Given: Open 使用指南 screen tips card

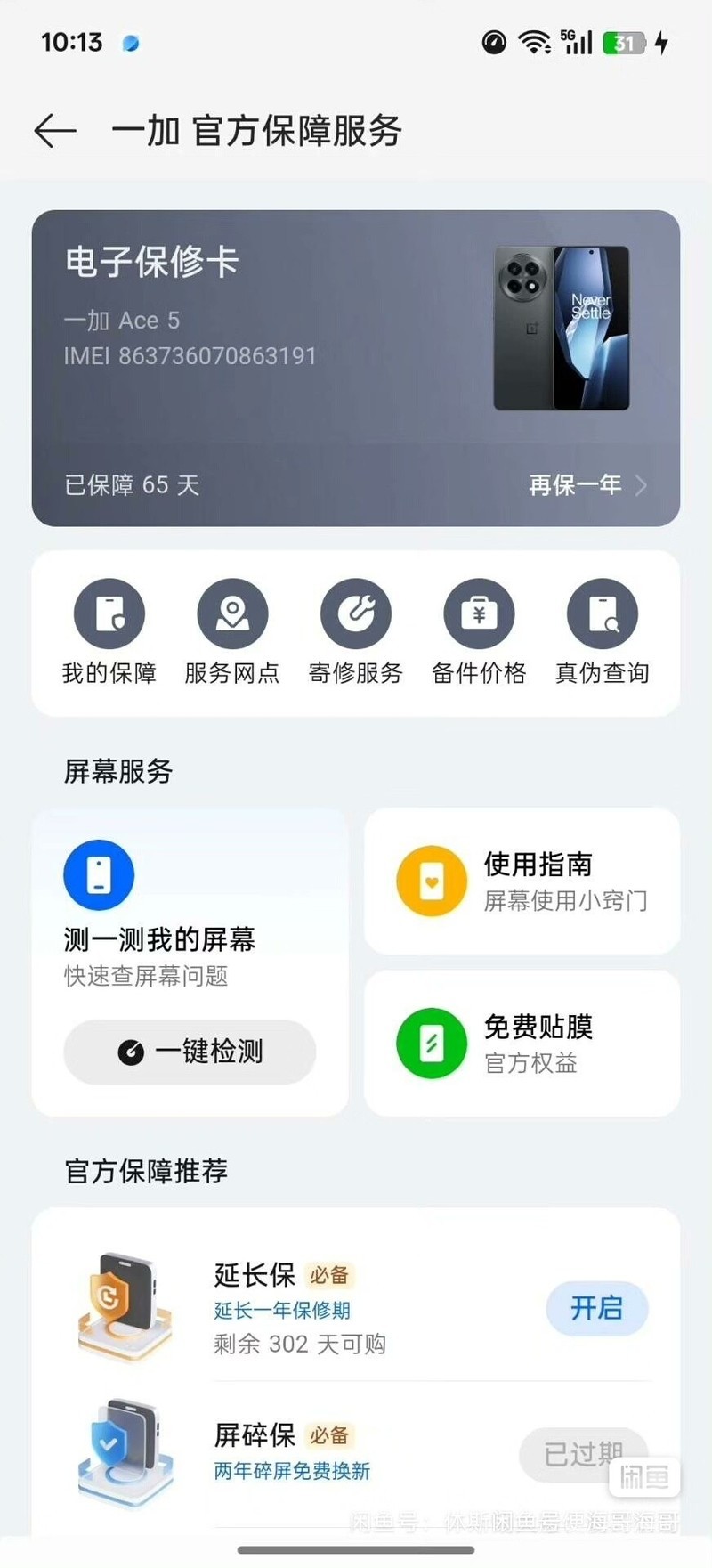Looking at the screenshot, I should click(x=522, y=881).
